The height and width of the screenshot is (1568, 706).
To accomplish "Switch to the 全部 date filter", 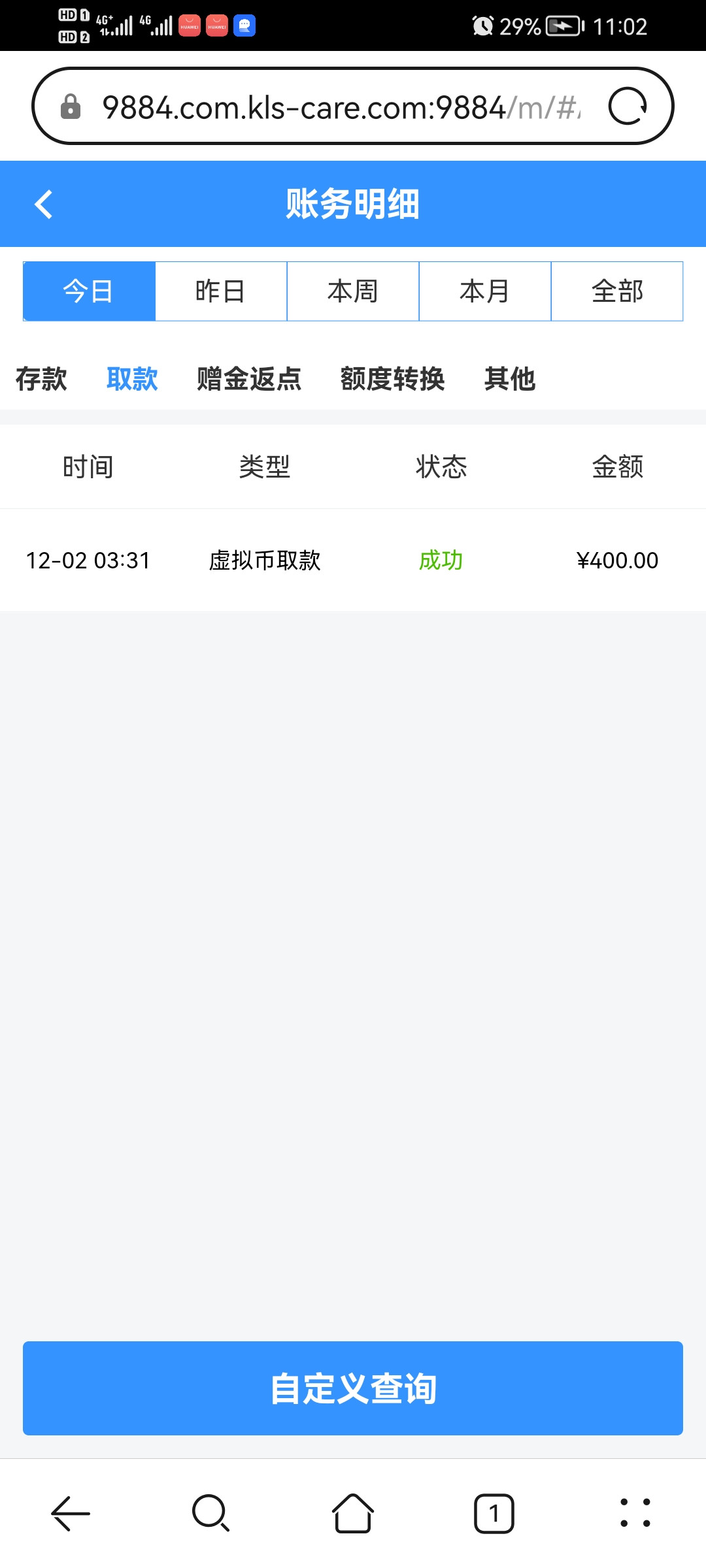I will tap(617, 291).
